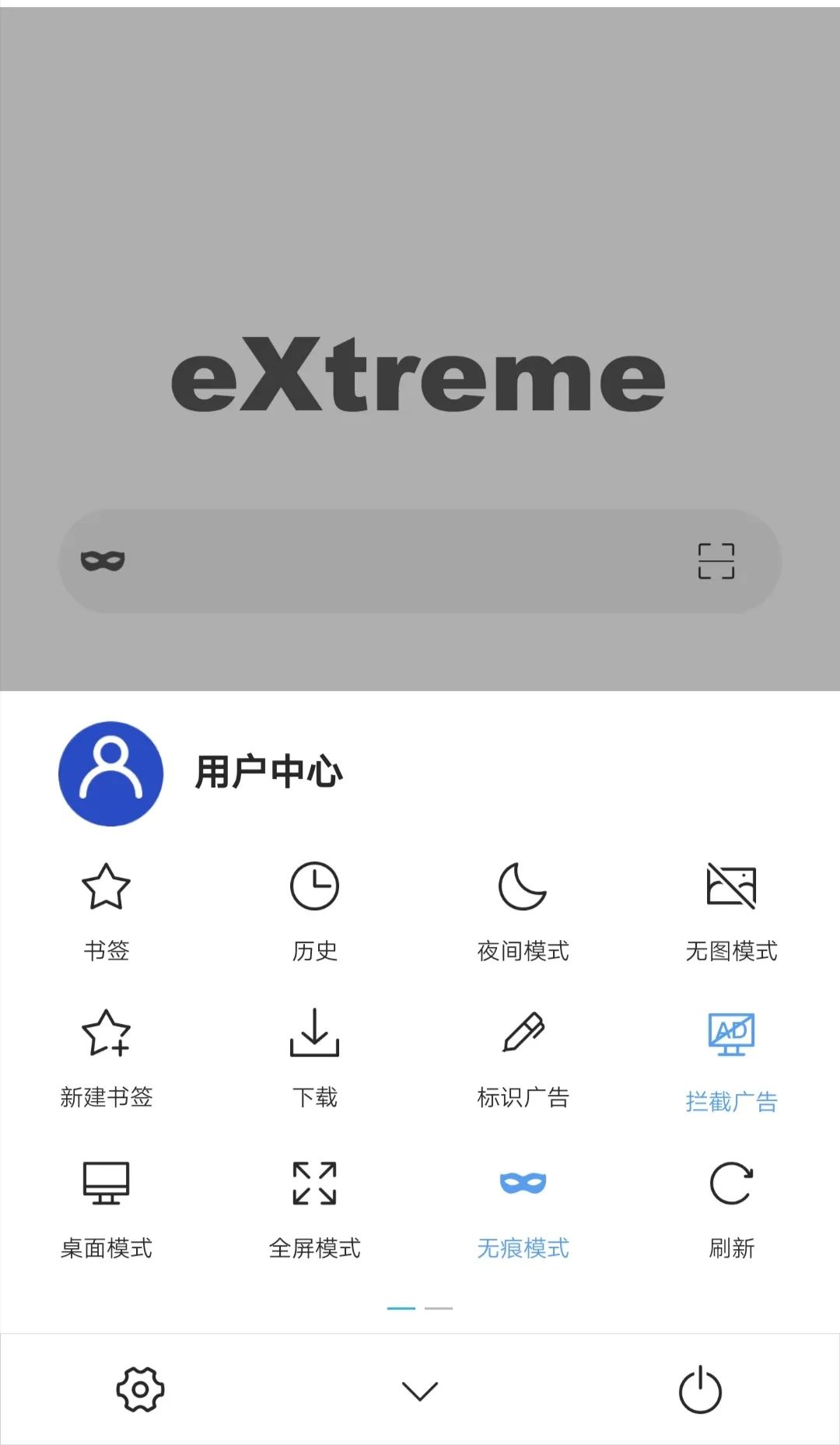The width and height of the screenshot is (840, 1445).
Task: Open the 用户中心 user center
Action: coord(201,773)
